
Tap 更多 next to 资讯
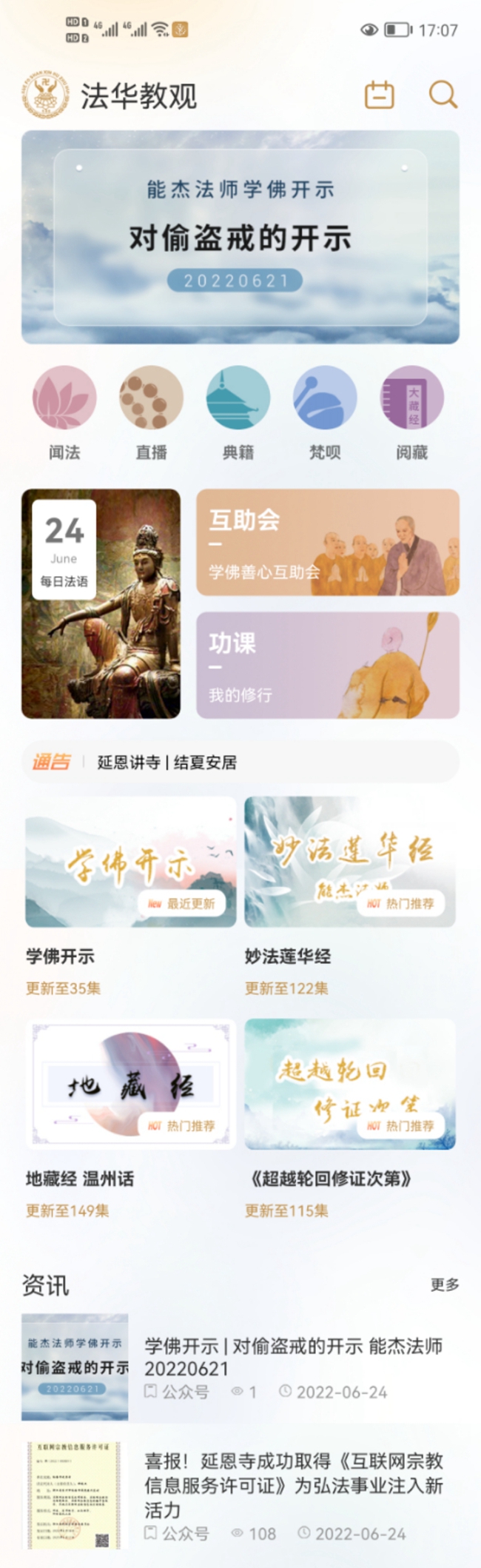[x=444, y=1284]
